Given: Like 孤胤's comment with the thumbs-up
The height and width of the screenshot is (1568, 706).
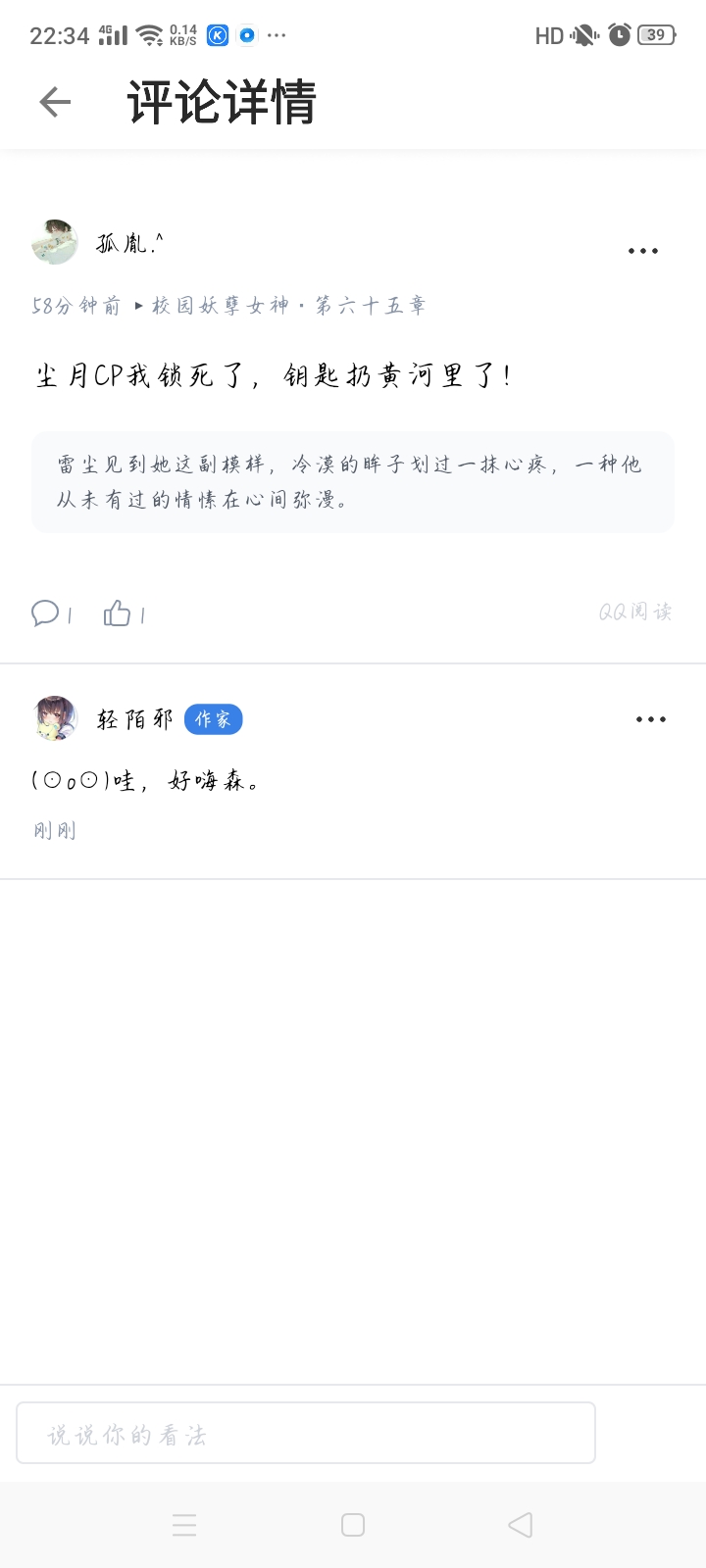Looking at the screenshot, I should 118,613.
